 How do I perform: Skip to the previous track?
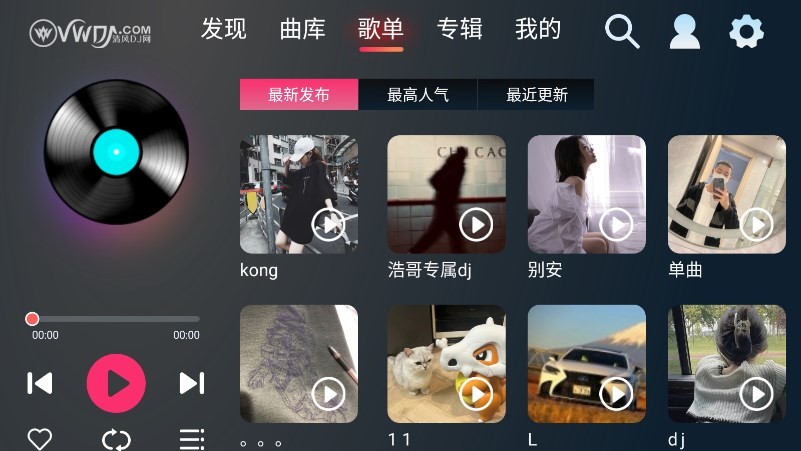click(x=40, y=383)
